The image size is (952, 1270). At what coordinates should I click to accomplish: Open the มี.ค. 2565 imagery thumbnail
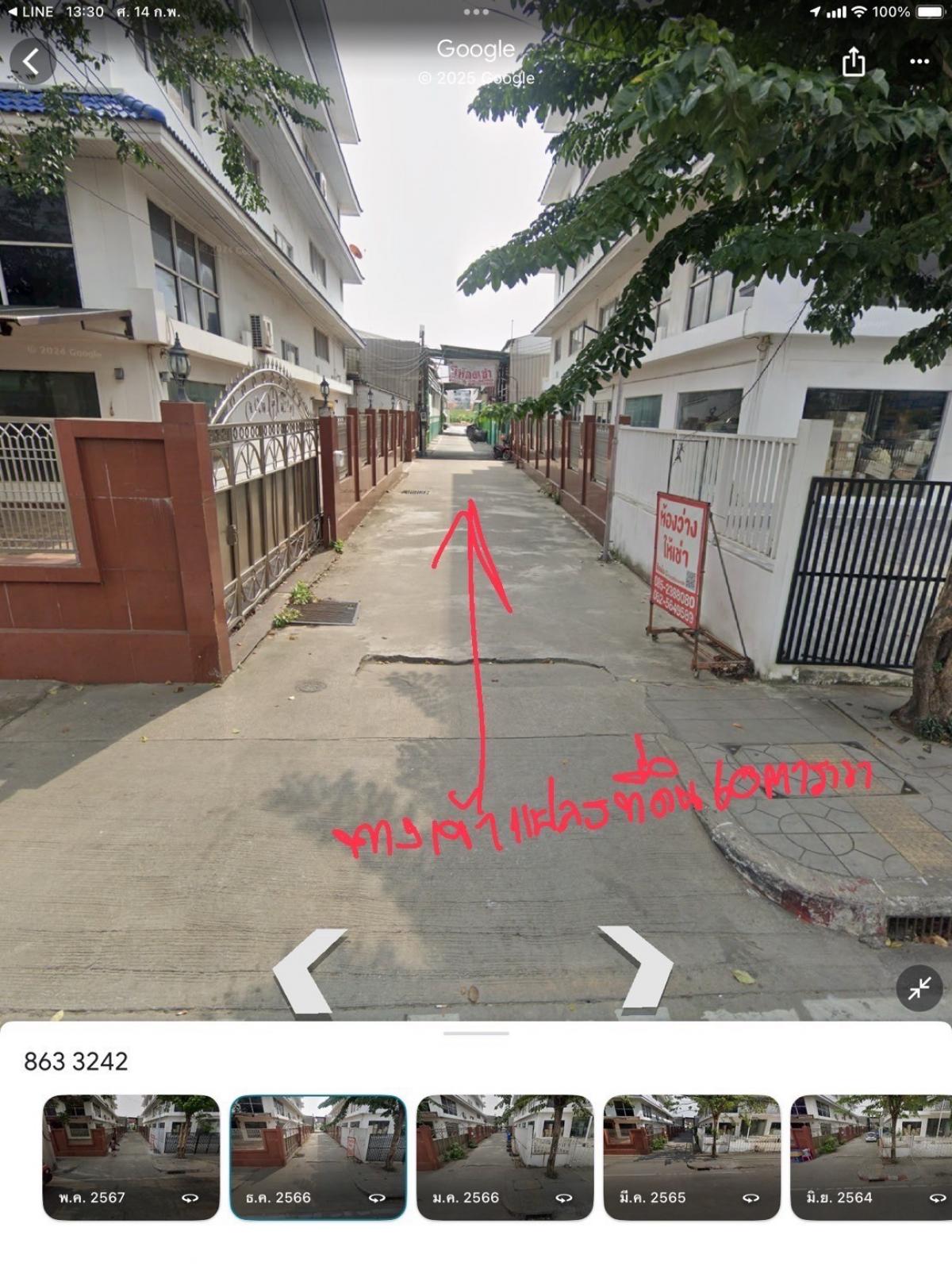692,1156
